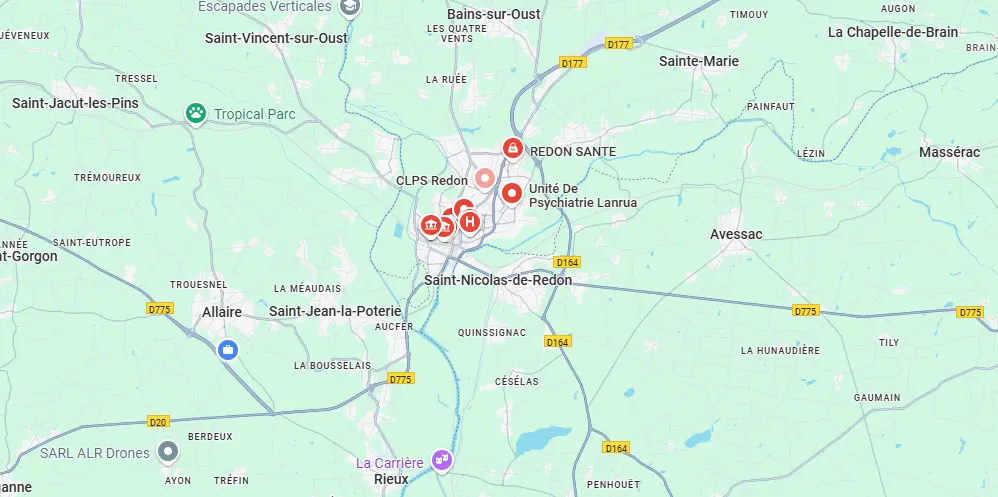View the Tropical Parc place pin
Image resolution: width=998 pixels, height=497 pixels.
pyautogui.click(x=195, y=113)
